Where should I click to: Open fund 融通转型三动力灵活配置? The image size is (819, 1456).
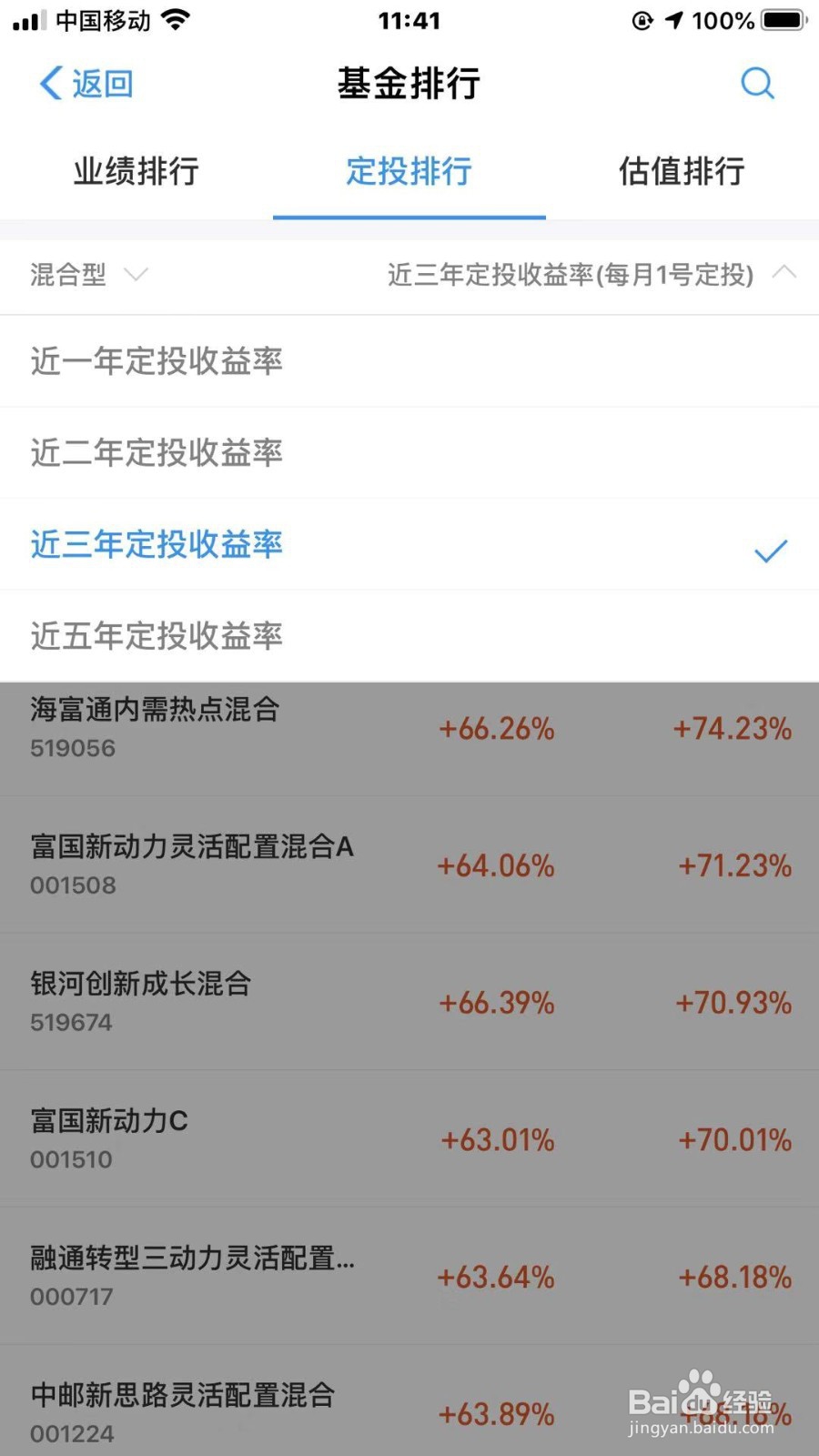409,1277
